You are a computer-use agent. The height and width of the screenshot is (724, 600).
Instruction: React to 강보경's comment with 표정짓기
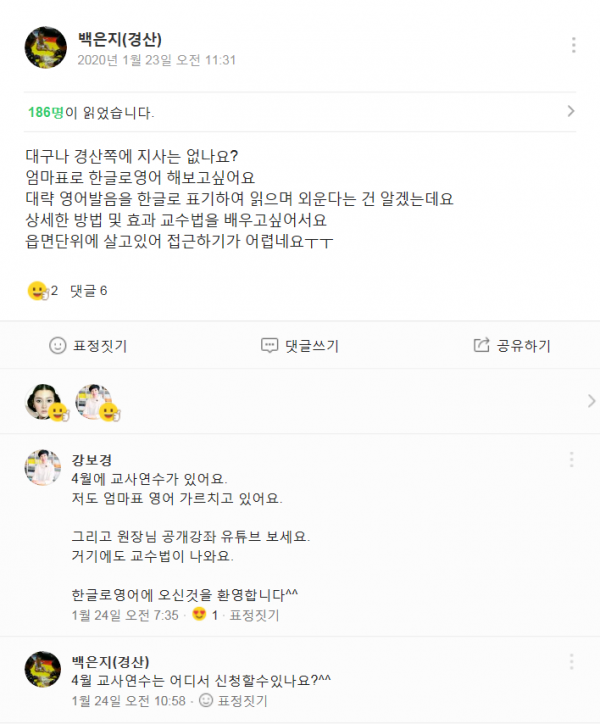(254, 615)
